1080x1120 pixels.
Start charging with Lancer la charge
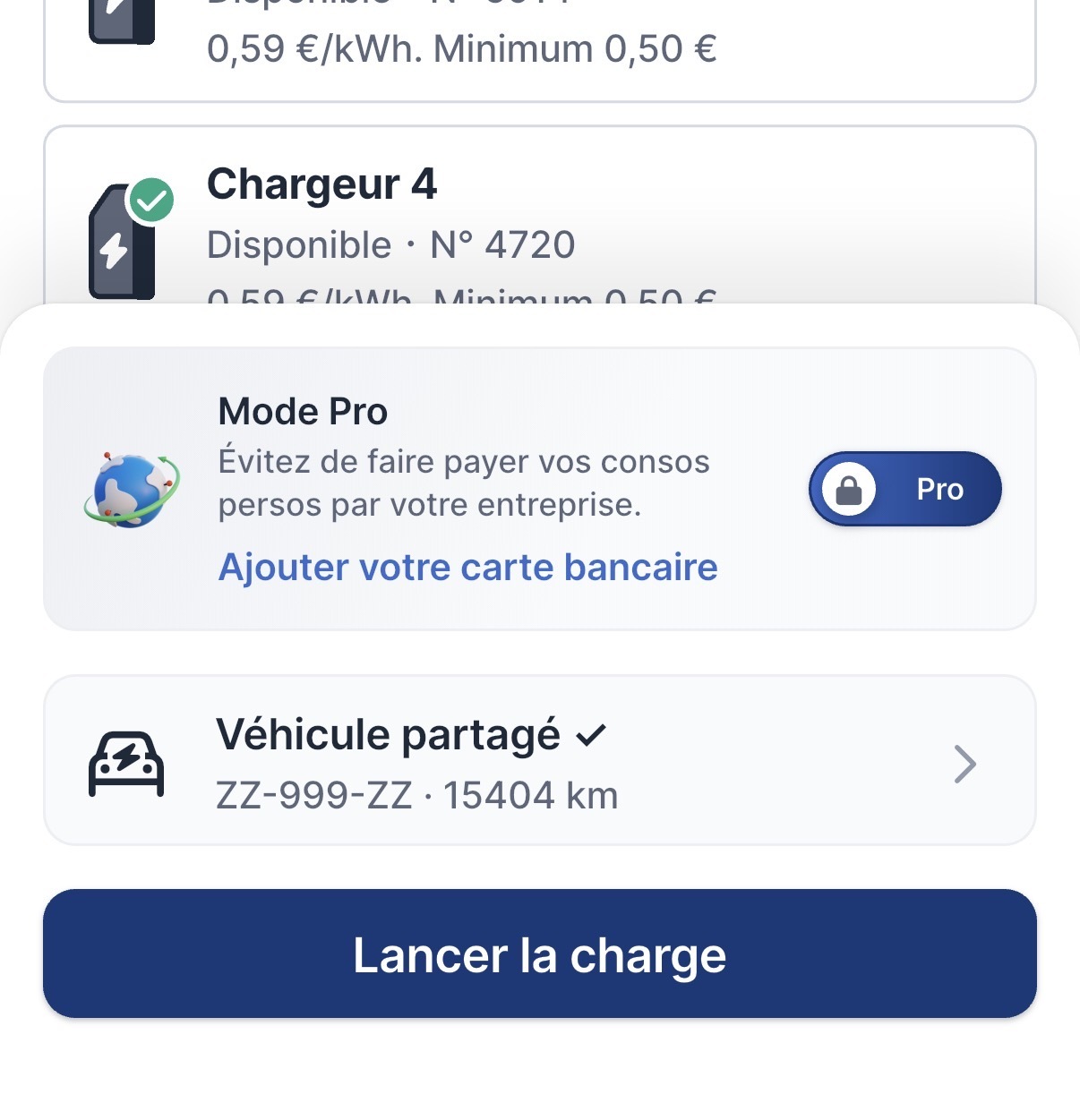(x=539, y=953)
